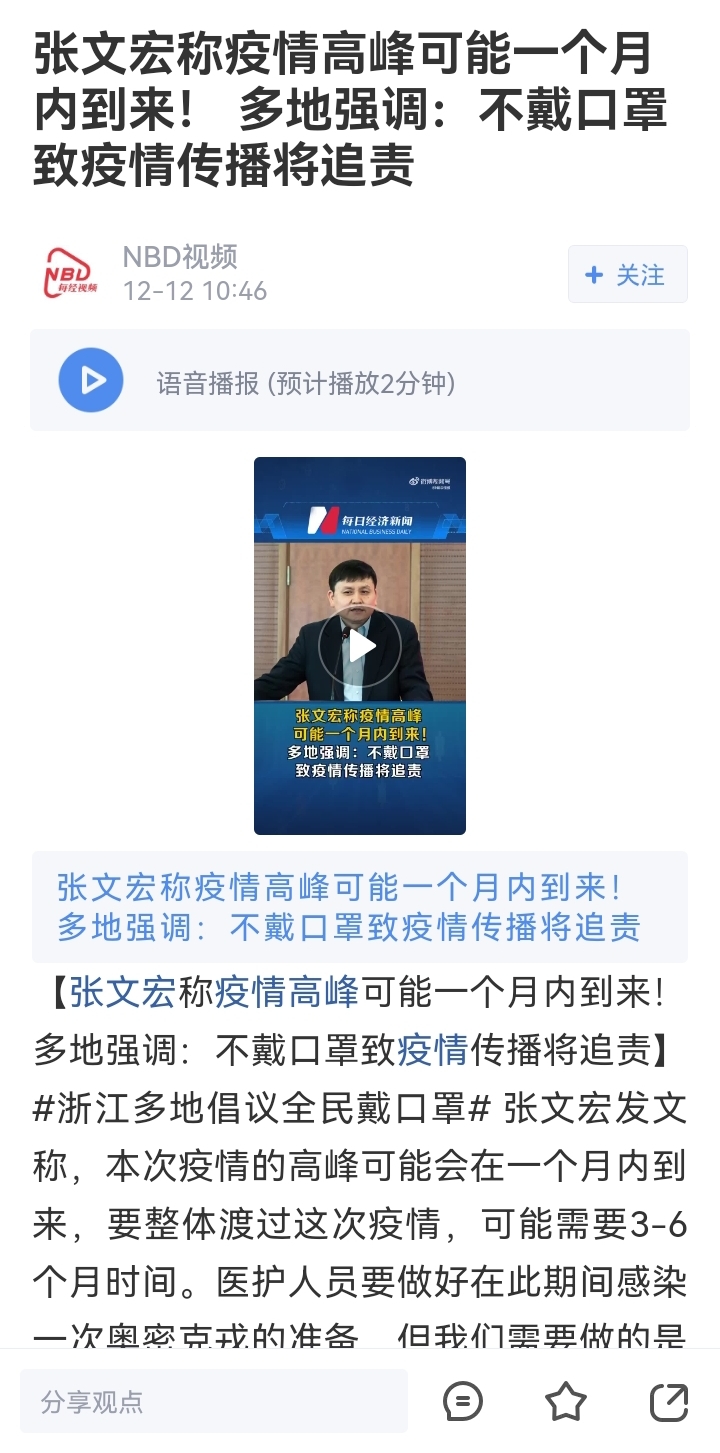720x1453 pixels.
Task: Open the 张文宏 keyword link
Action: [x=122, y=993]
